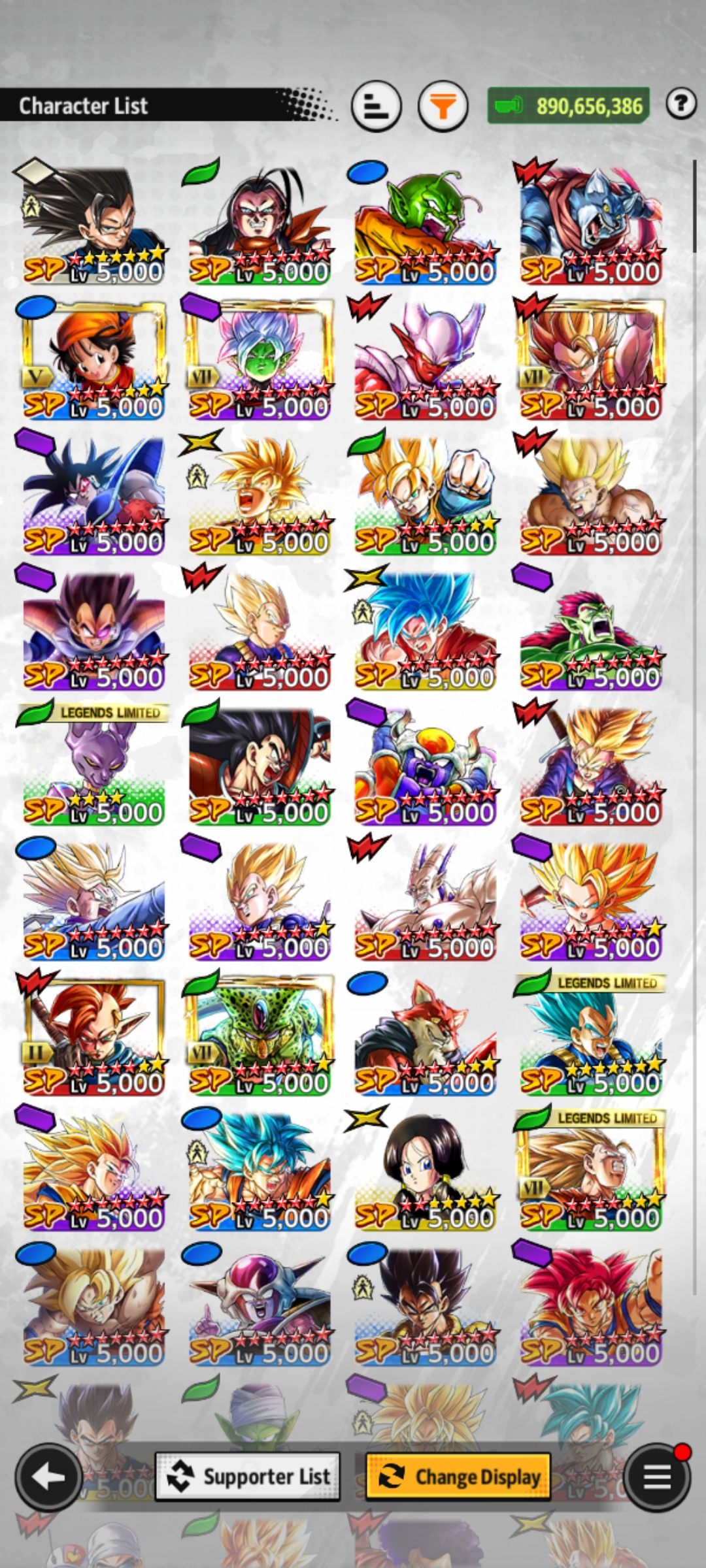Image resolution: width=706 pixels, height=1568 pixels.
Task: Switch to Supporter List
Action: click(x=248, y=1477)
